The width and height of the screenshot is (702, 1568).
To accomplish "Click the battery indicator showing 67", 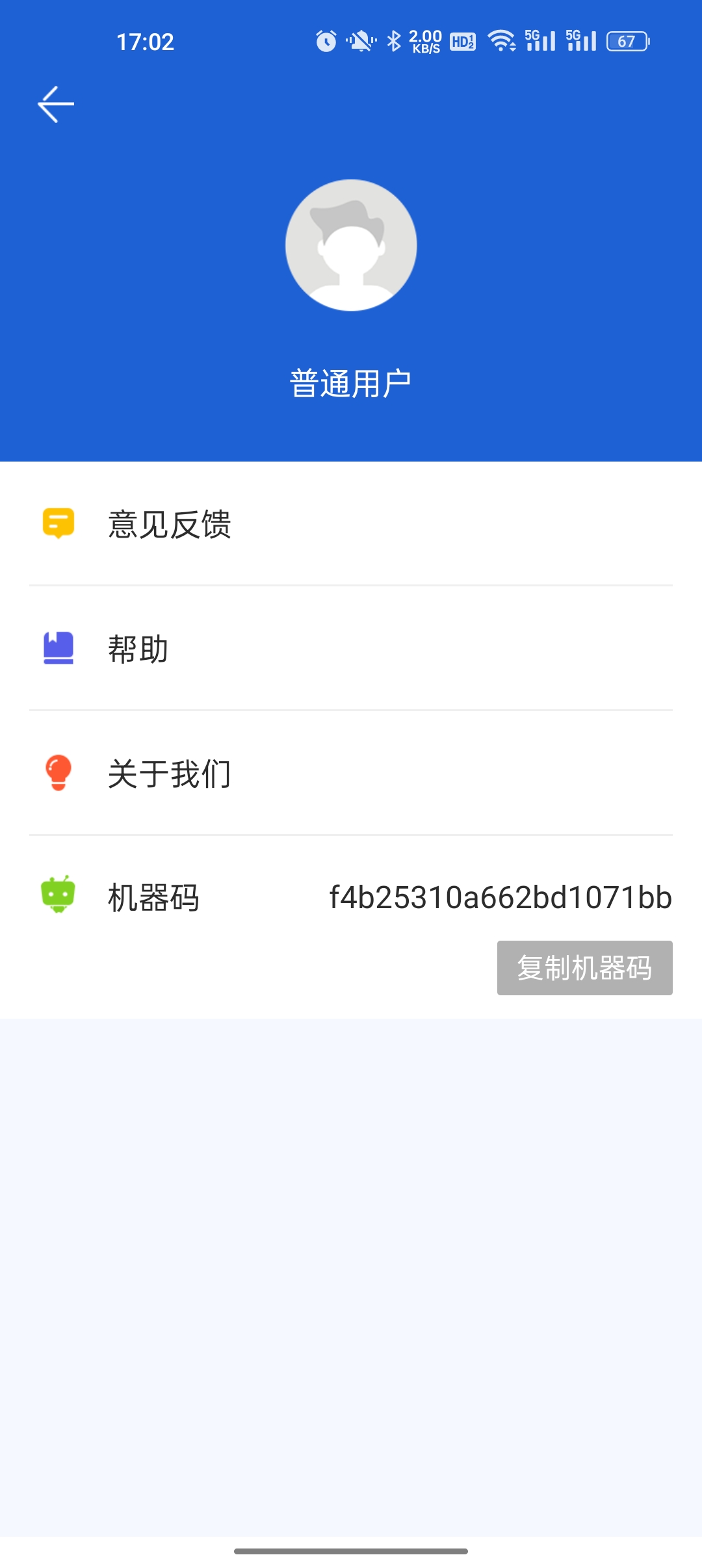I will pos(625,40).
